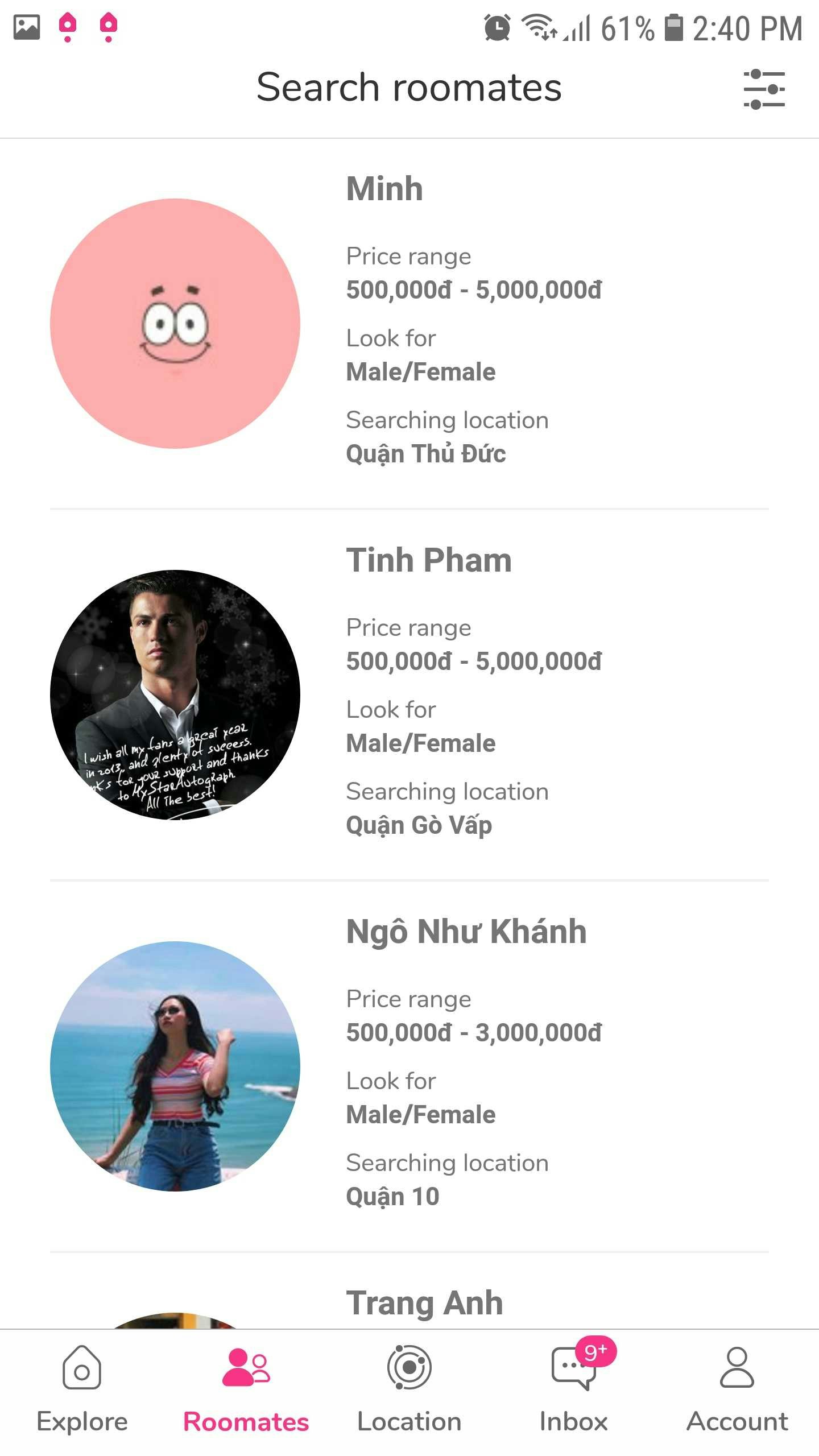Open Ngô Như Khánh's roommate card
This screenshot has width=819, height=1456.
coord(409,1066)
